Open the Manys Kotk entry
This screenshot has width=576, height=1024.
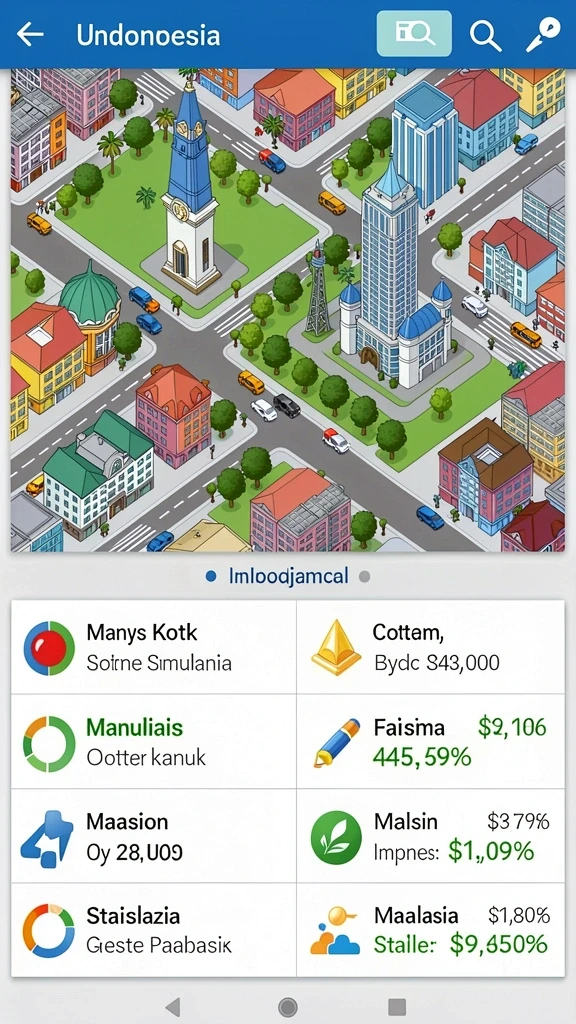pyautogui.click(x=154, y=647)
